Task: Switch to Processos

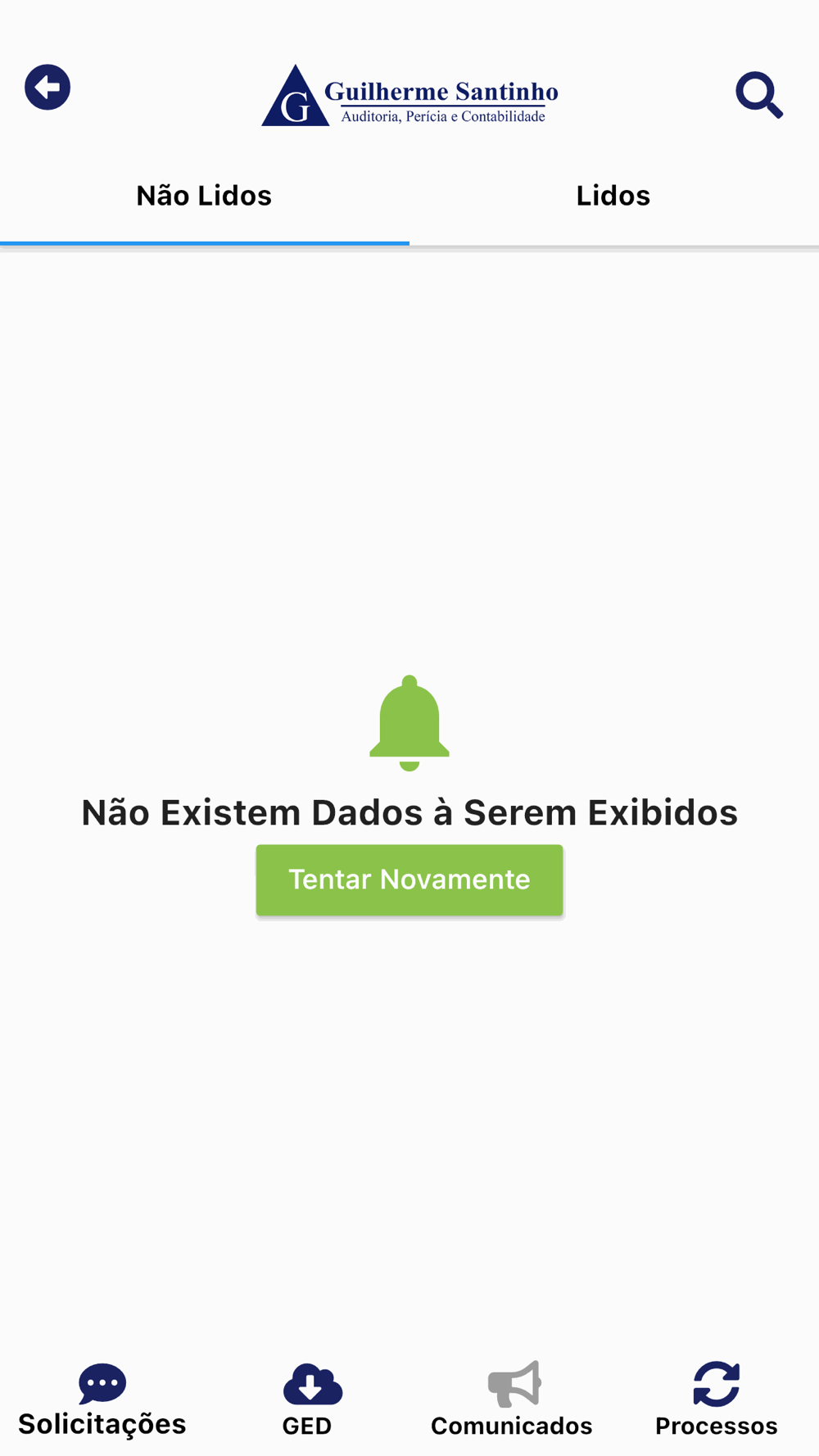Action: tap(717, 1400)
